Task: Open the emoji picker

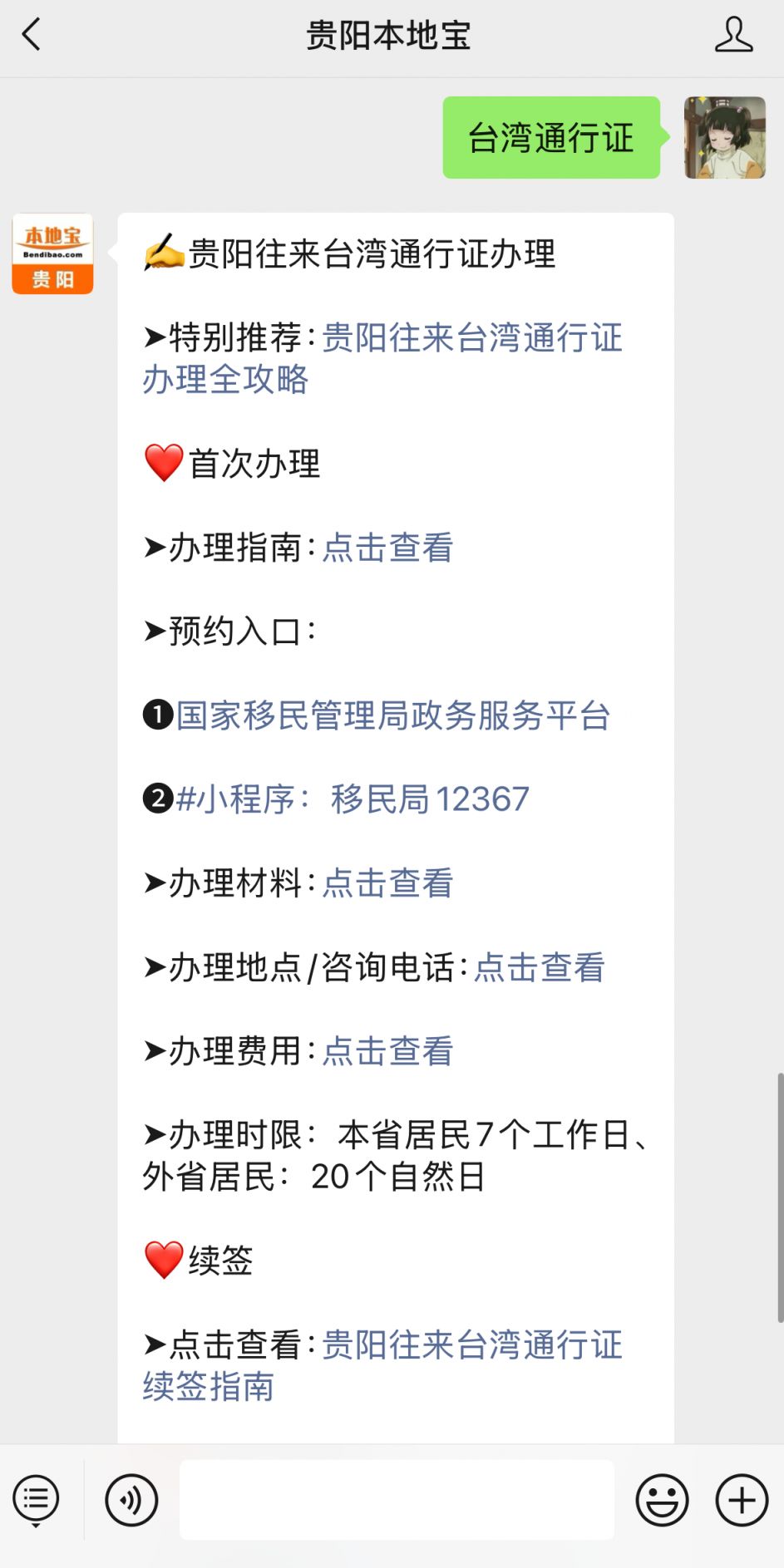Action: 662,1501
